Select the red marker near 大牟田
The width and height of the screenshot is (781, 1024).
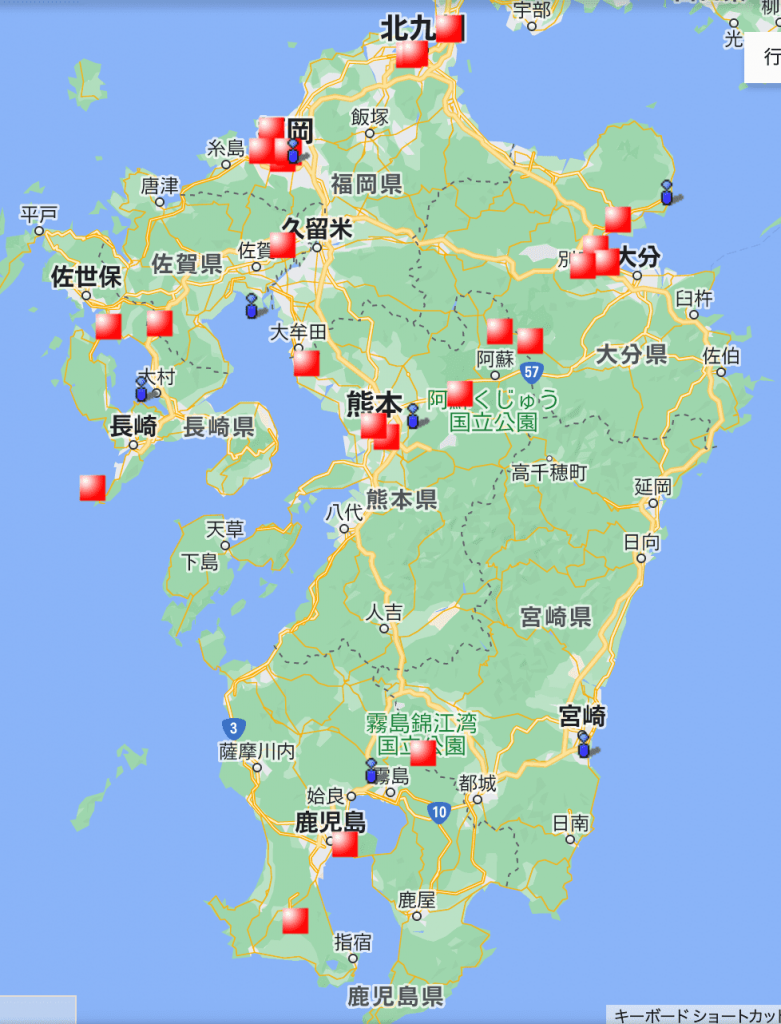coord(306,363)
